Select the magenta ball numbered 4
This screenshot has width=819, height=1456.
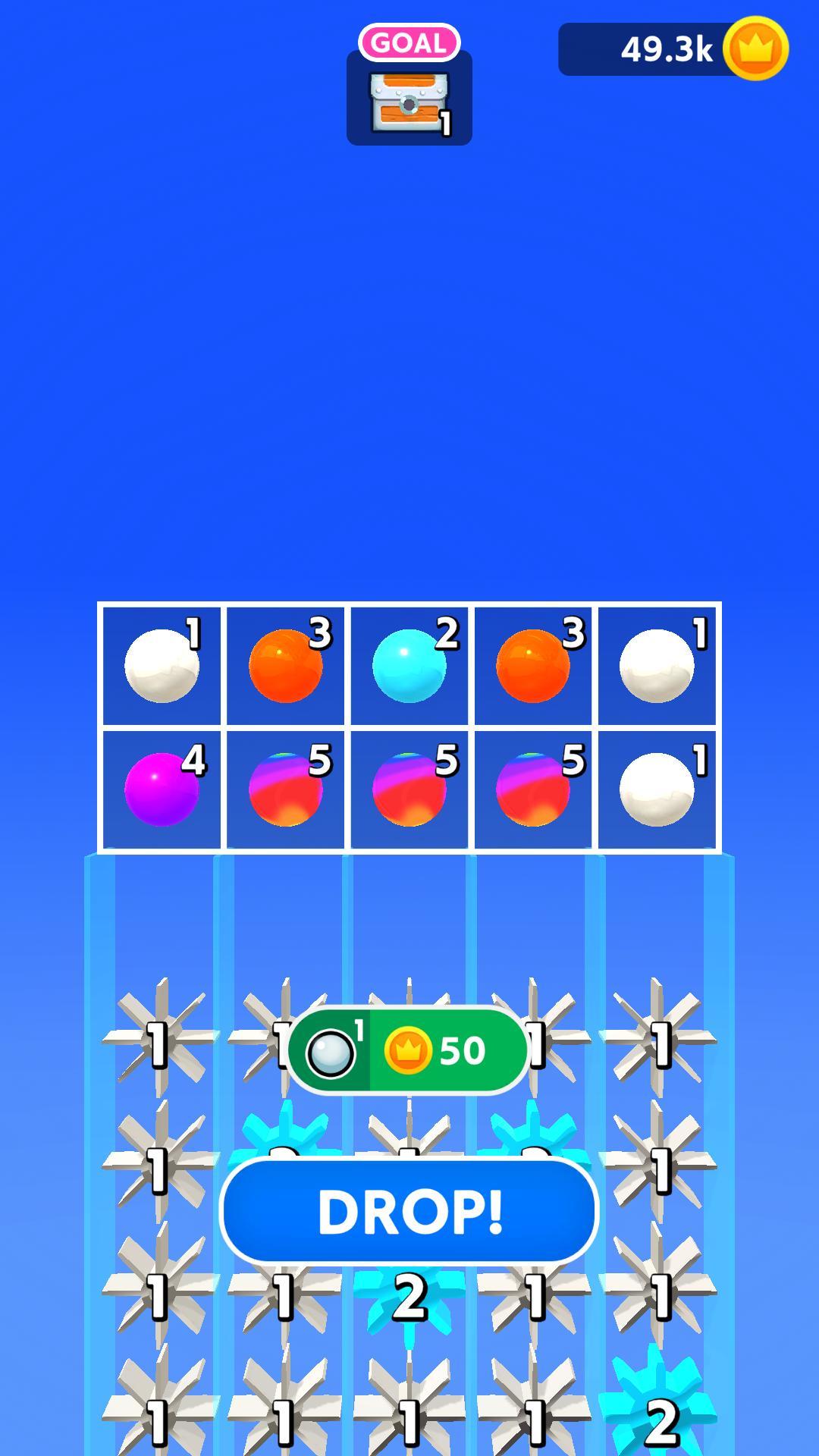(162, 789)
